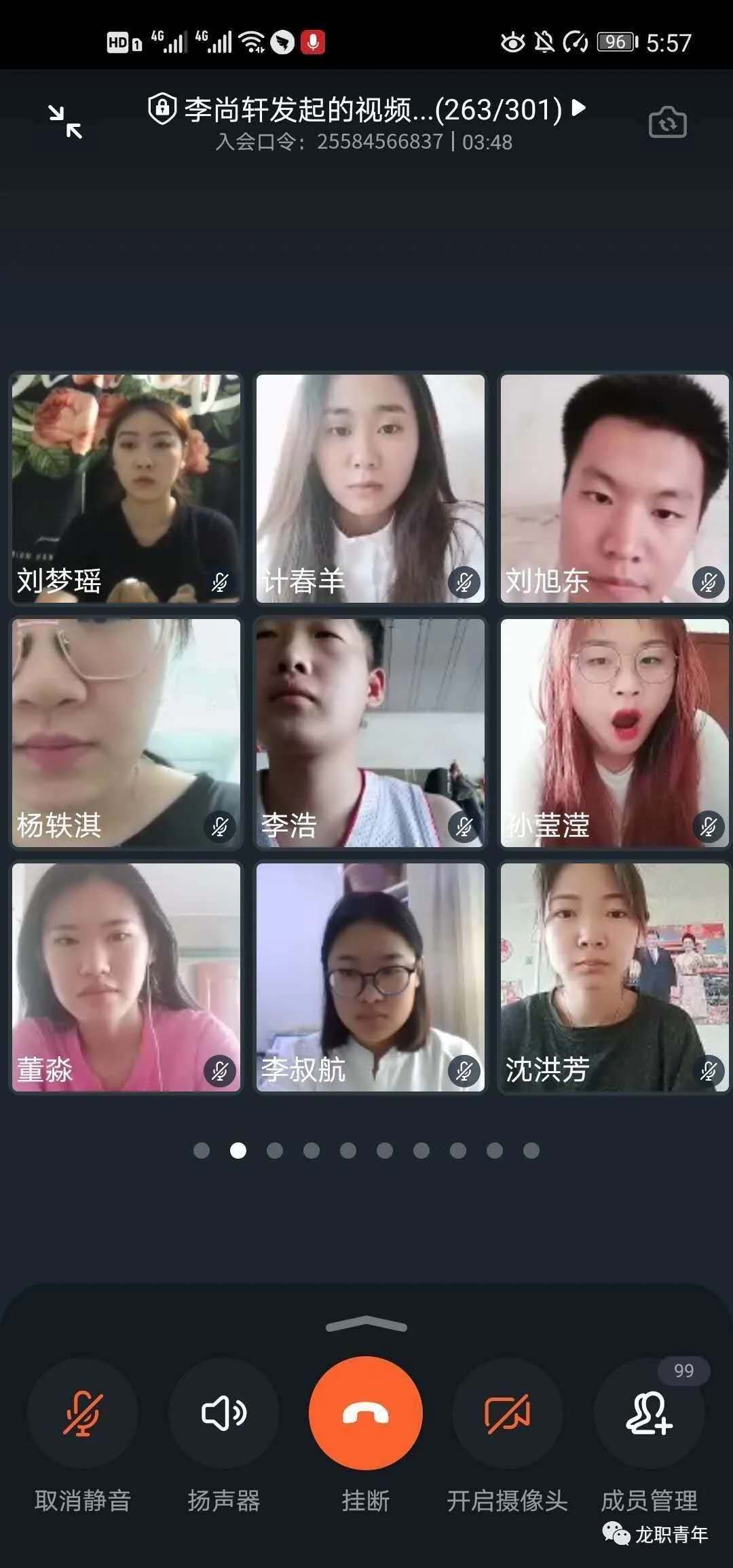Select 李浩's video tile
733x1568 pixels.
click(x=371, y=733)
